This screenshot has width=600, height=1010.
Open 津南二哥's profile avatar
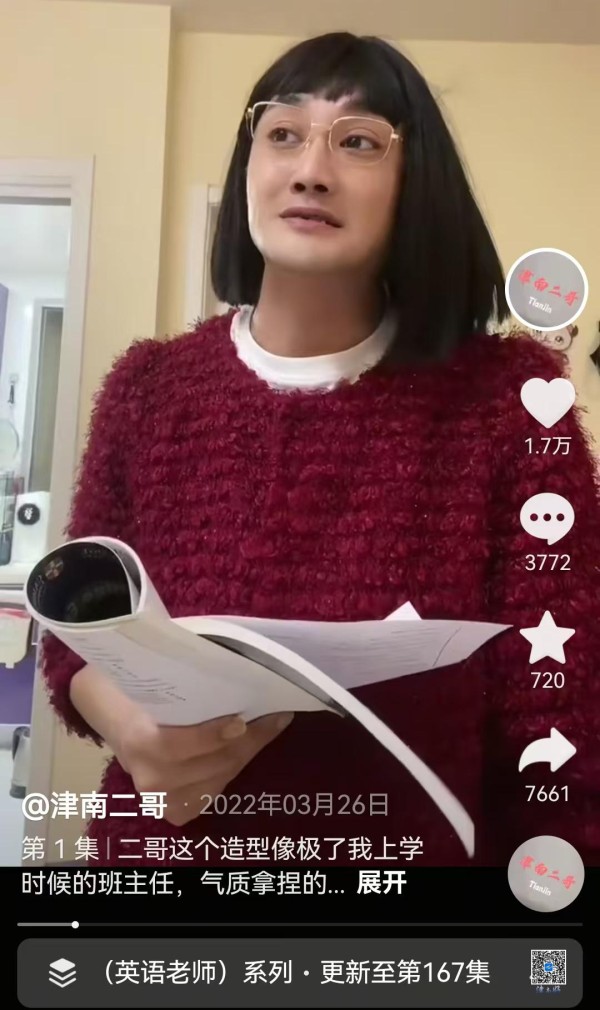tap(547, 289)
